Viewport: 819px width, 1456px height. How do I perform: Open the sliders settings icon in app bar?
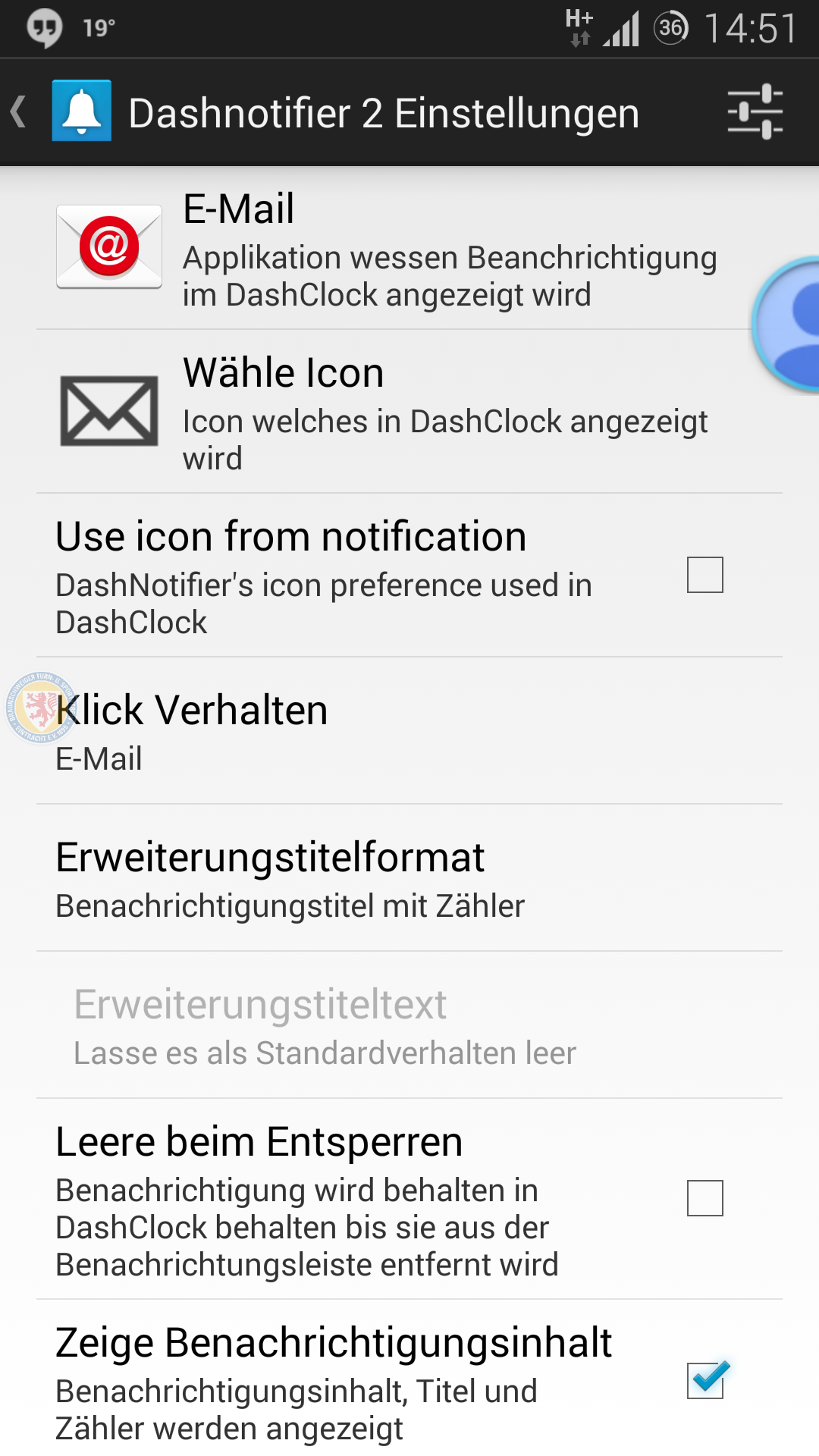tap(755, 112)
